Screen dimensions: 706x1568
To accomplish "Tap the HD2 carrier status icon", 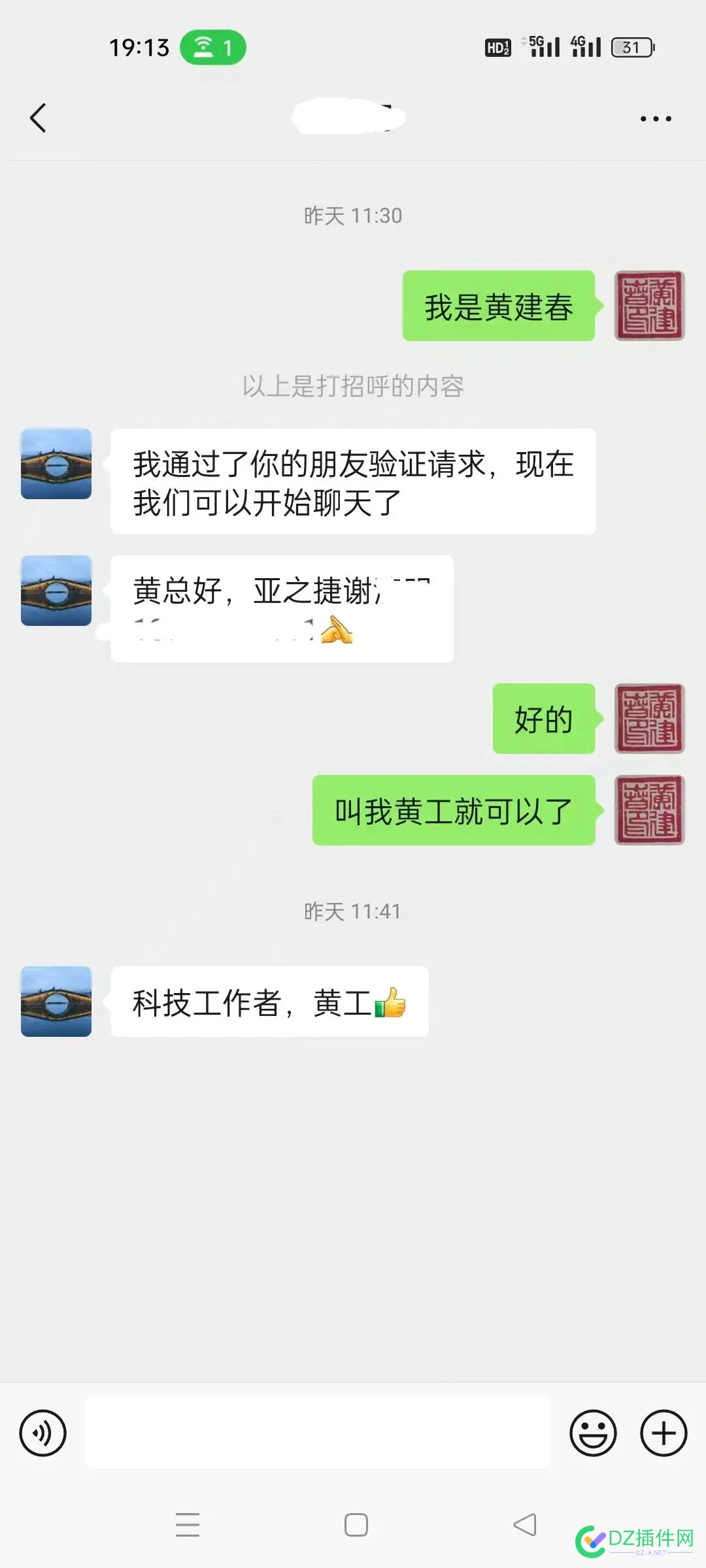I will (497, 48).
